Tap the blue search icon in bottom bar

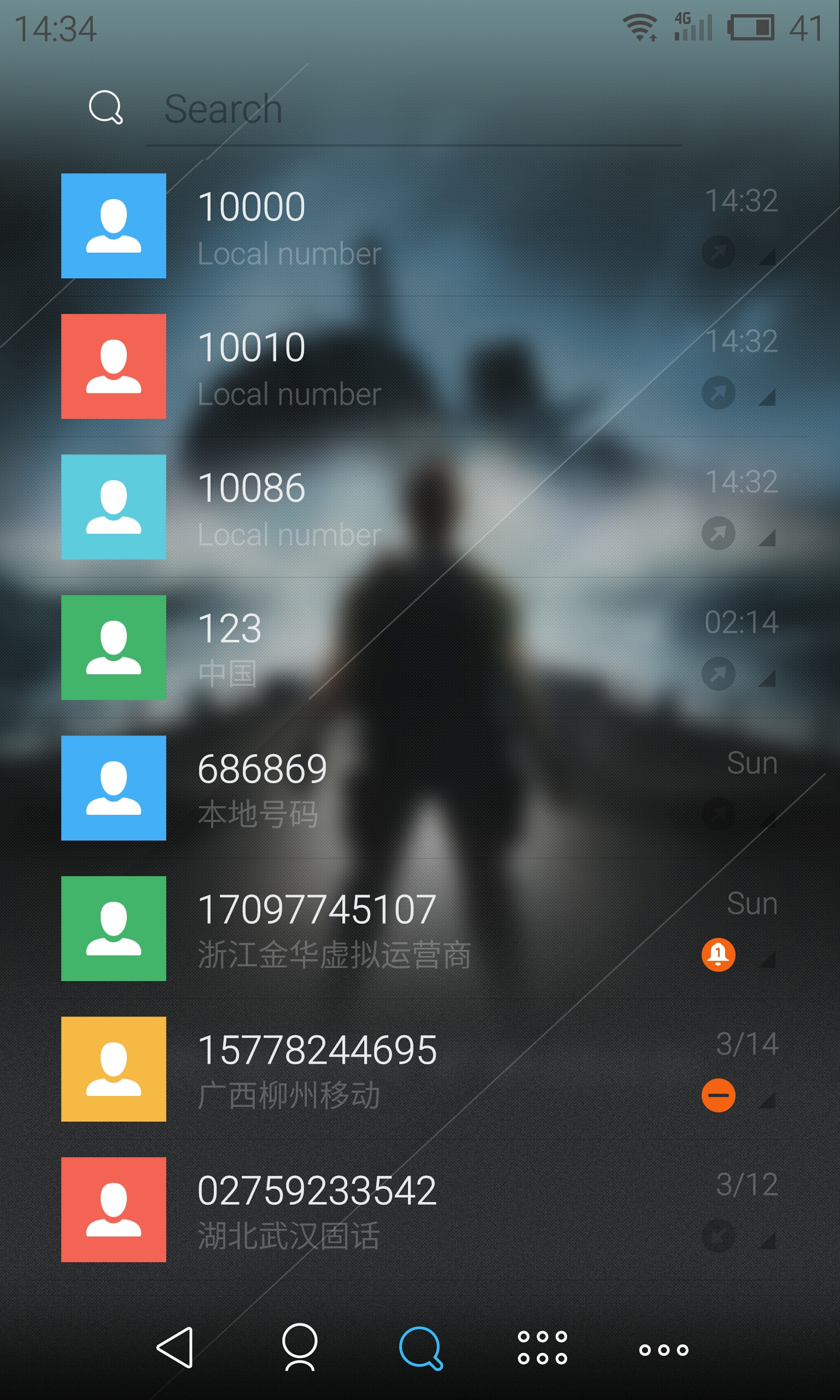pos(421,1349)
